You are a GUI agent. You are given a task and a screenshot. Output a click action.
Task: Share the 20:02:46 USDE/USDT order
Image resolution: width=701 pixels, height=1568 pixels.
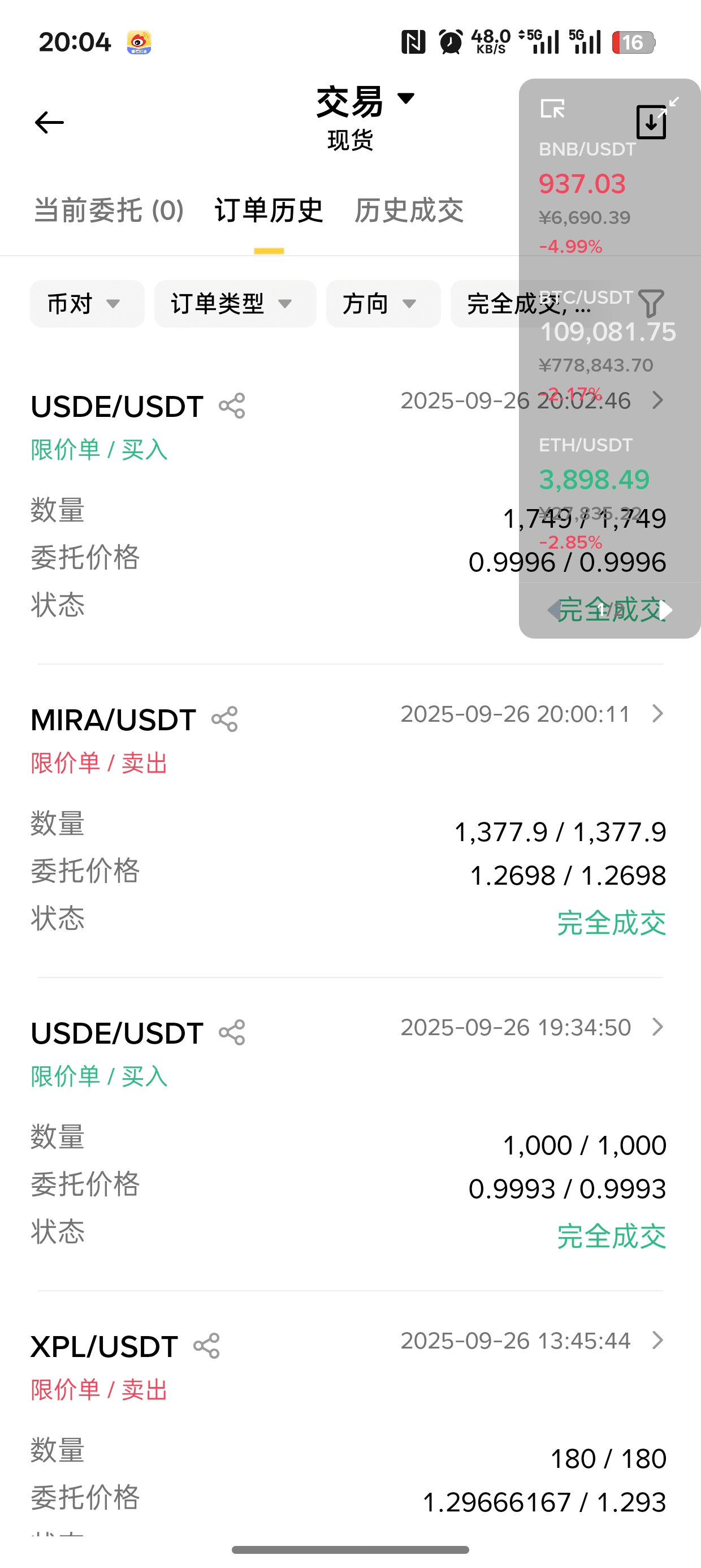tap(232, 406)
